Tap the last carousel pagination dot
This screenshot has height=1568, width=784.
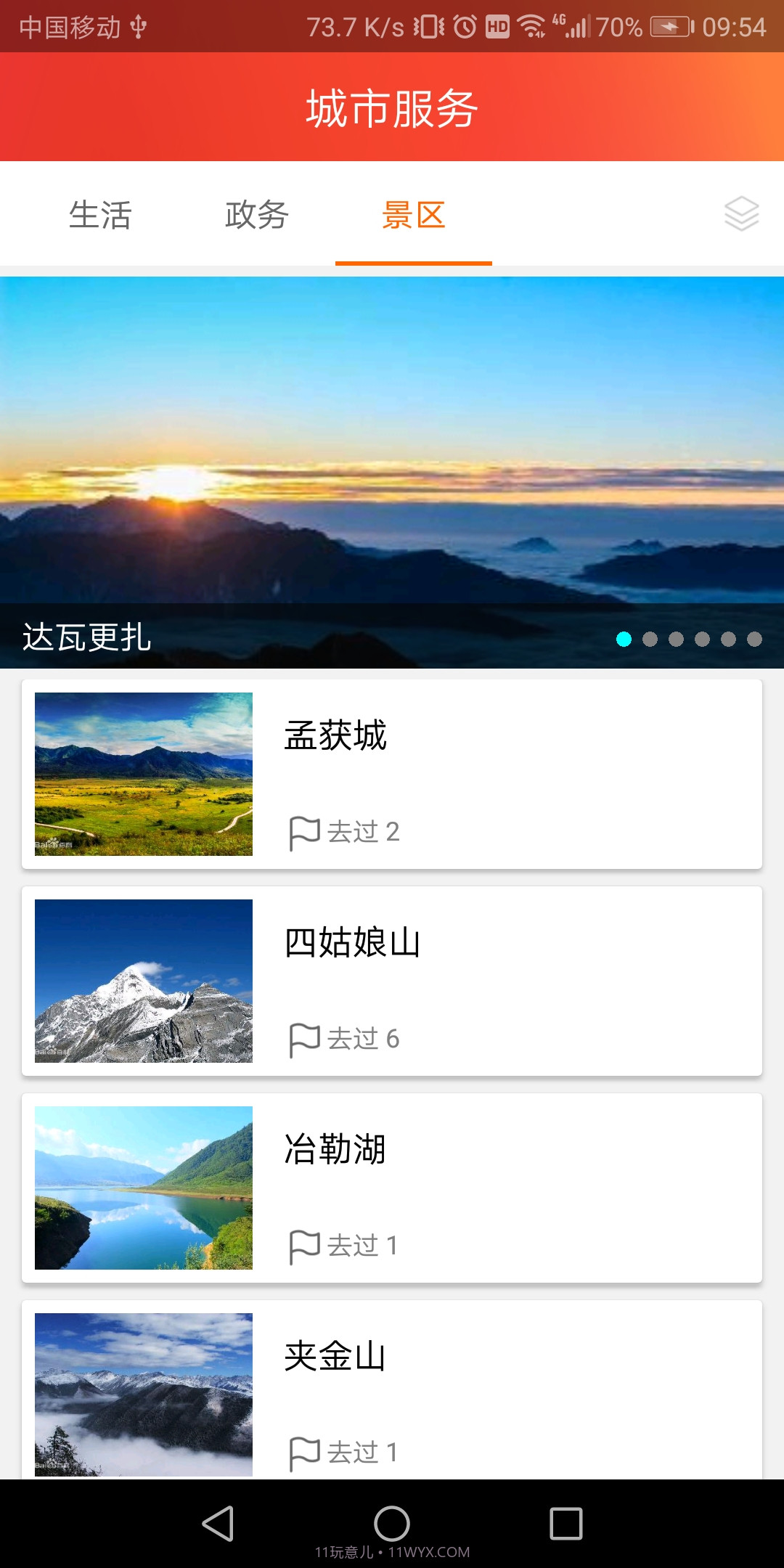pyautogui.click(x=755, y=640)
